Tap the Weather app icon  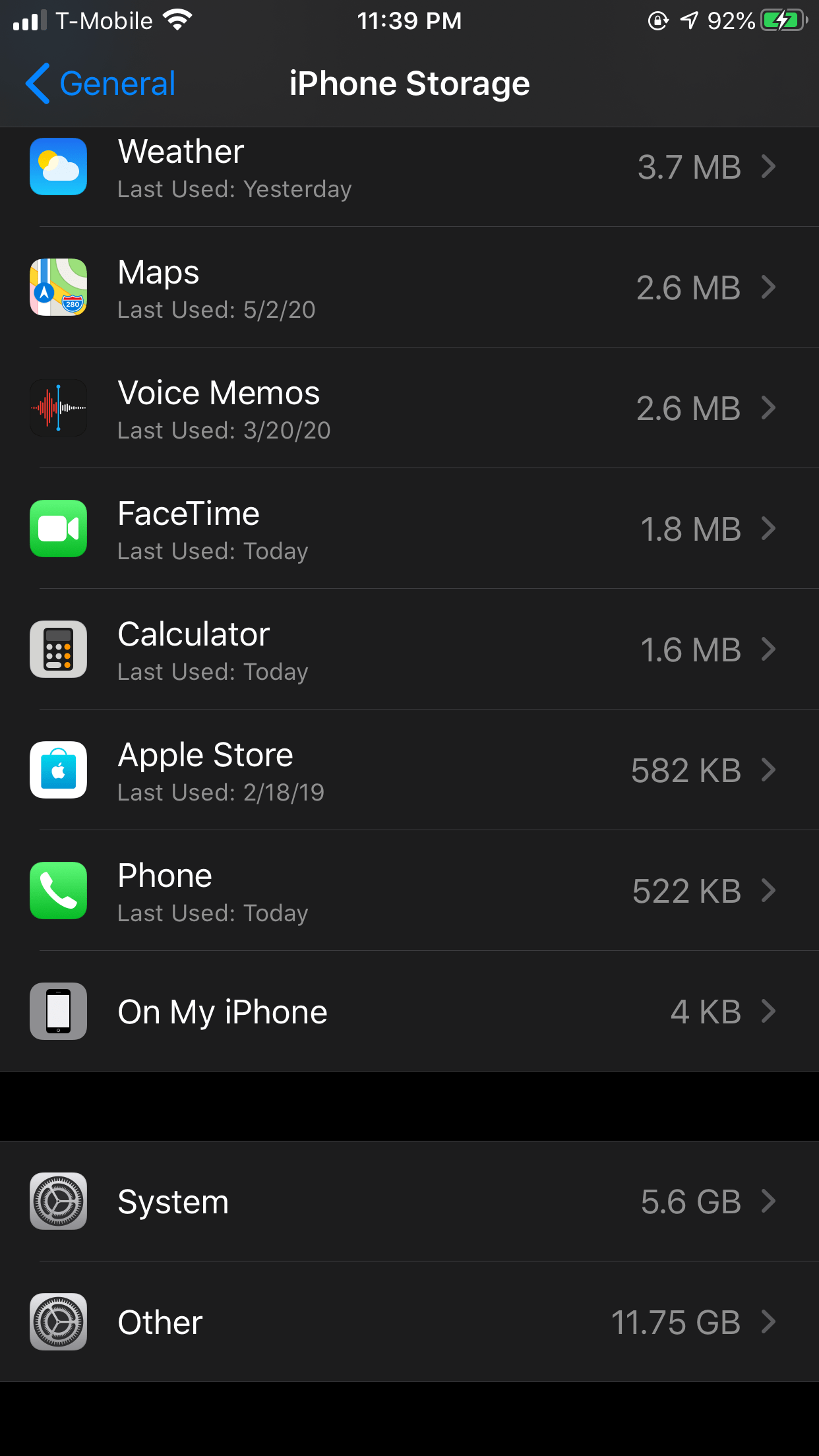[58, 167]
